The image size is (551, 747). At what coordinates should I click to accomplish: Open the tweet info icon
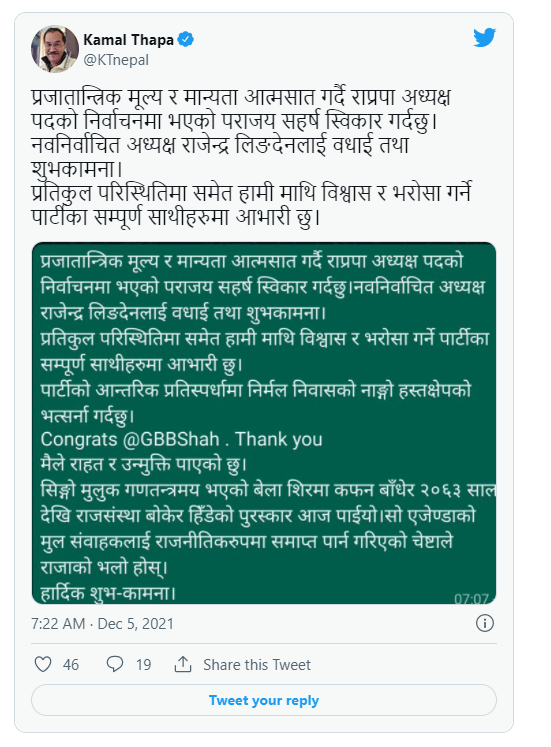(x=485, y=623)
